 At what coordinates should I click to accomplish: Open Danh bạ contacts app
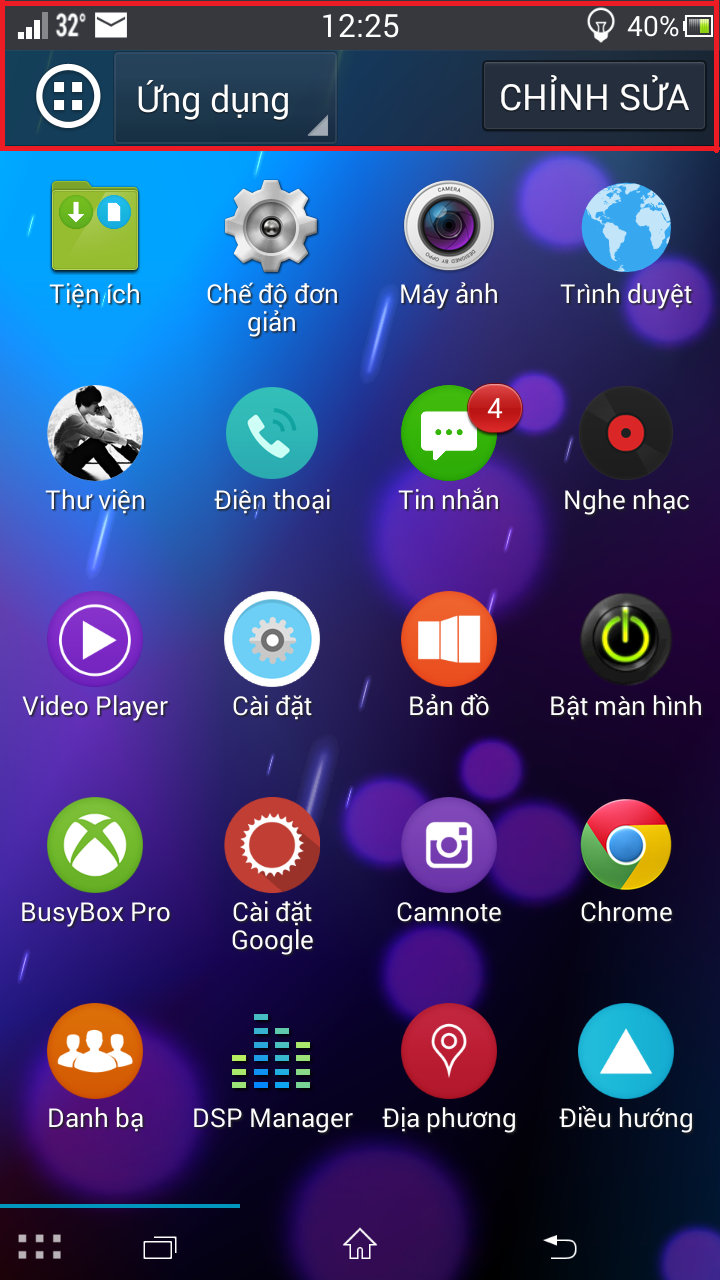(x=95, y=1051)
